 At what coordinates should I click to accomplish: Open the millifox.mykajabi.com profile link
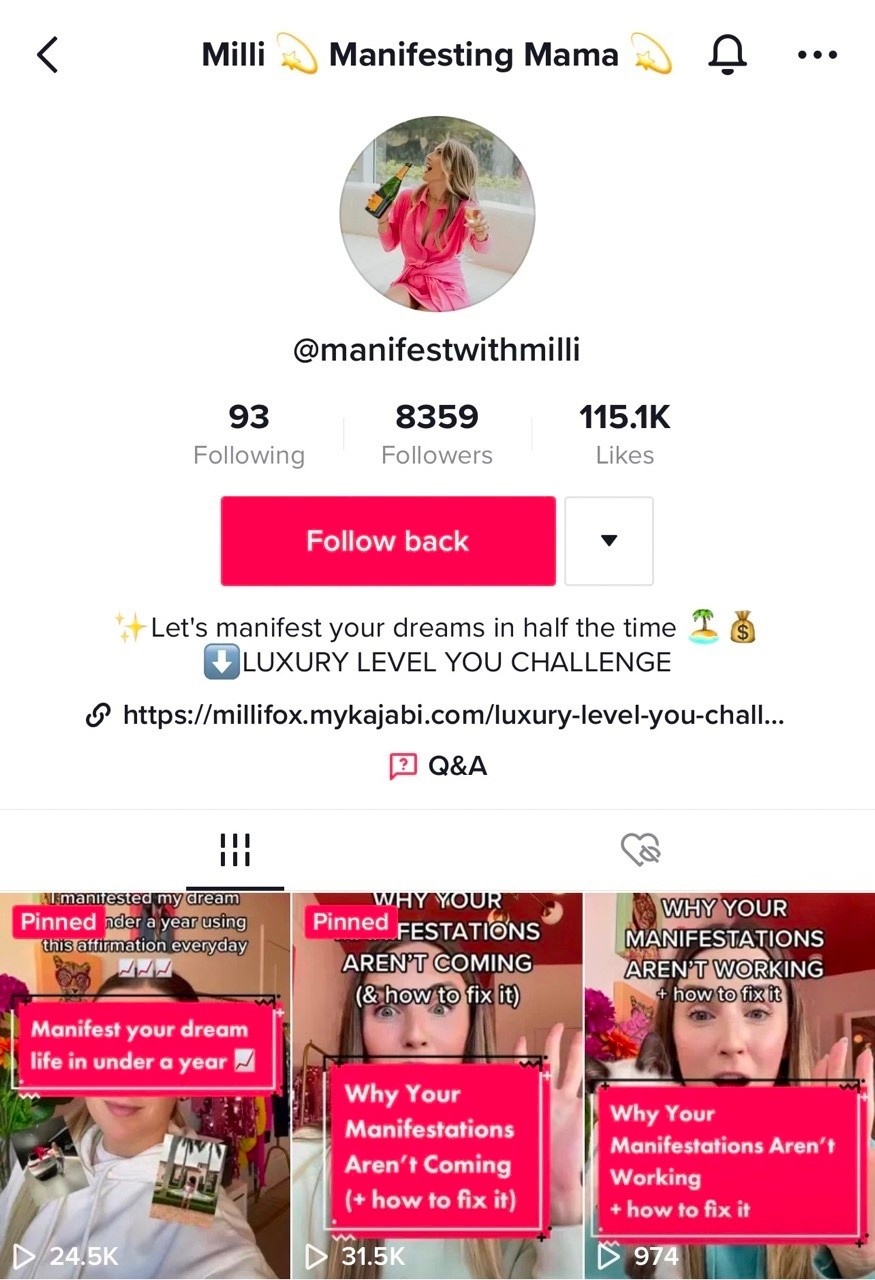click(450, 715)
